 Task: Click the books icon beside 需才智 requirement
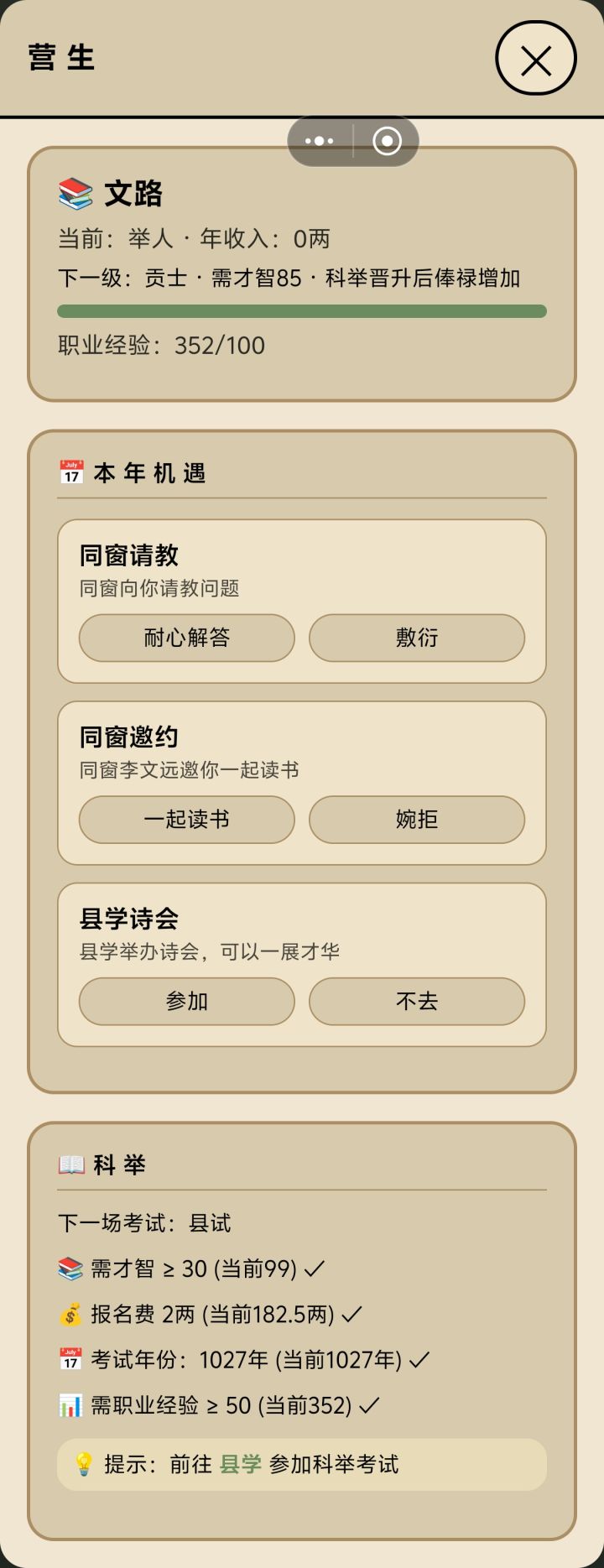[72, 1268]
